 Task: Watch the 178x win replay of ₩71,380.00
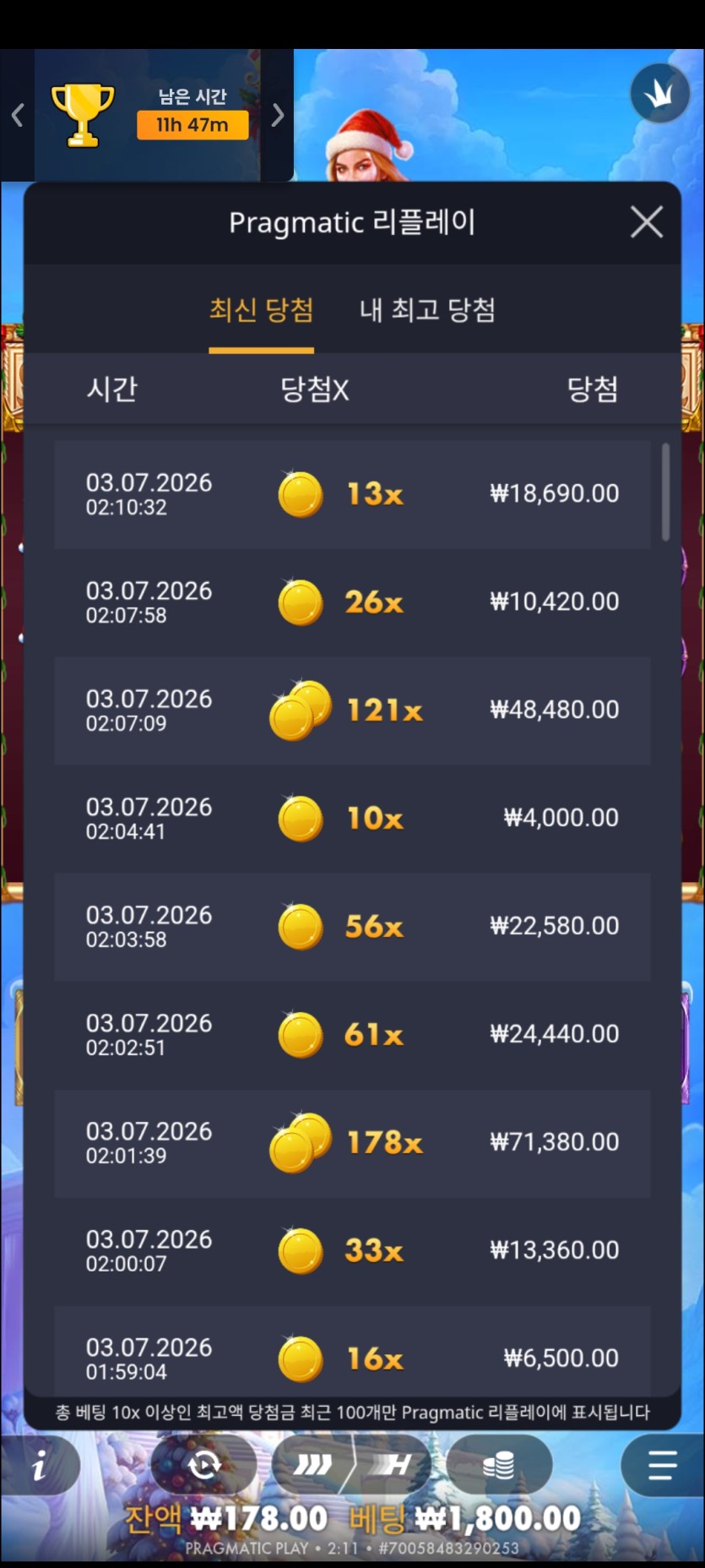coord(352,1143)
